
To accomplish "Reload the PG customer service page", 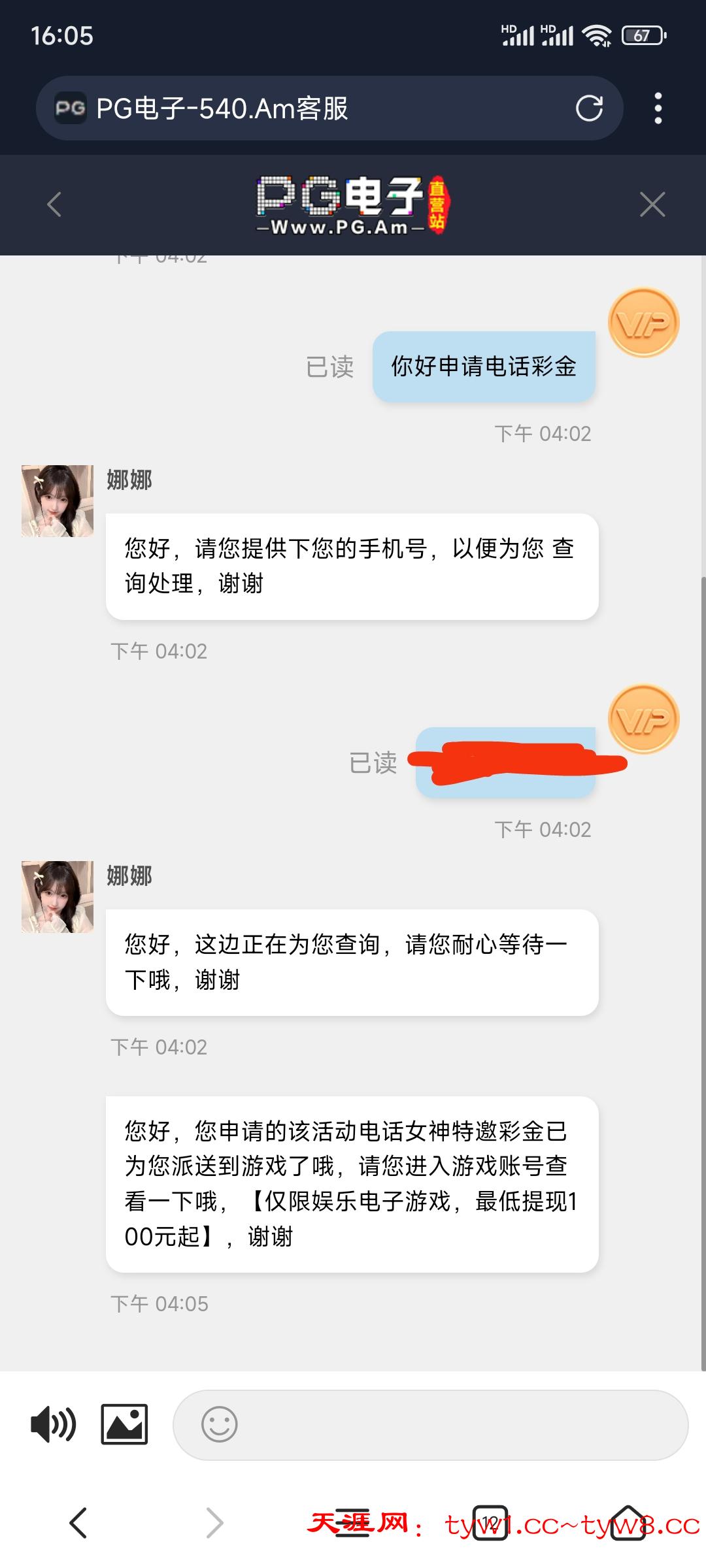I will click(x=589, y=108).
